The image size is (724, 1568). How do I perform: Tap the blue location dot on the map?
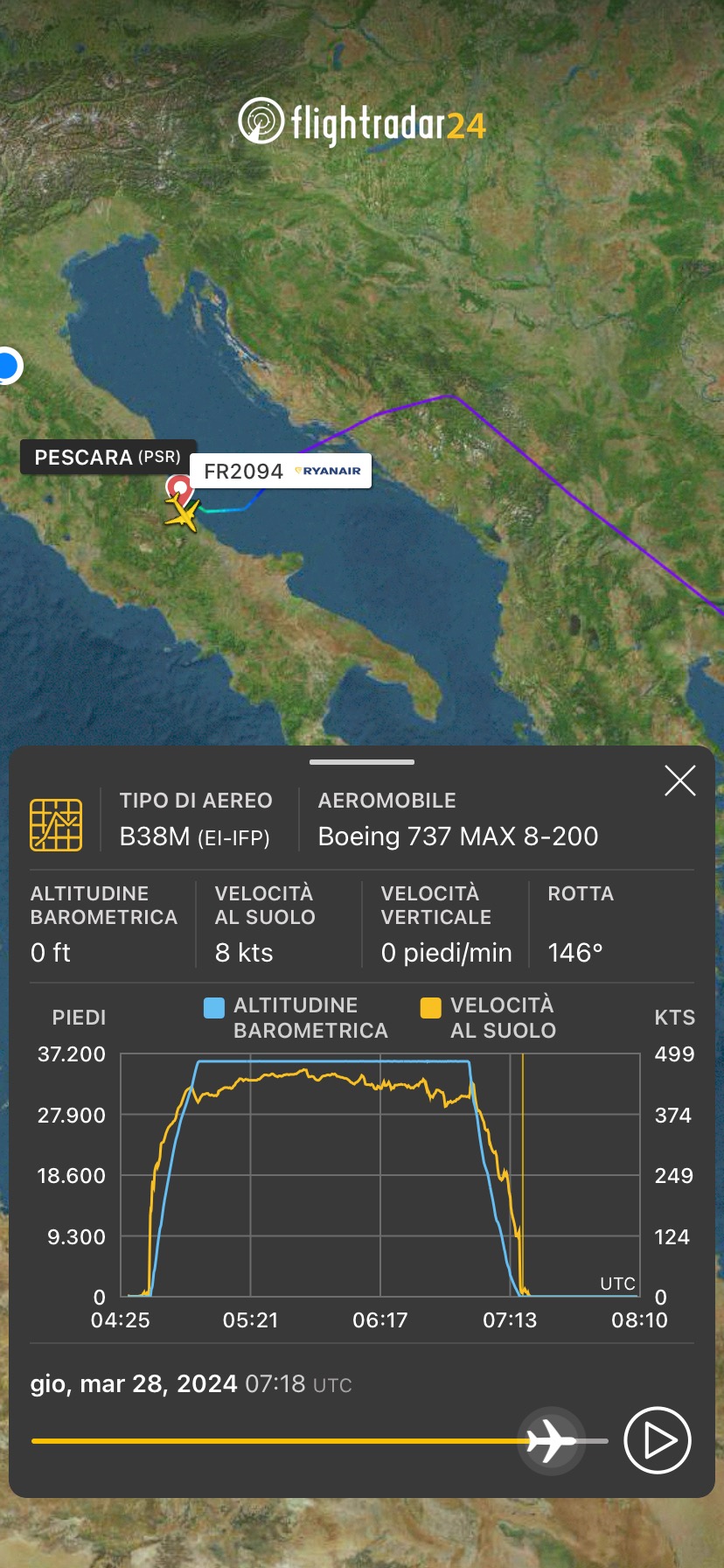tap(8, 366)
